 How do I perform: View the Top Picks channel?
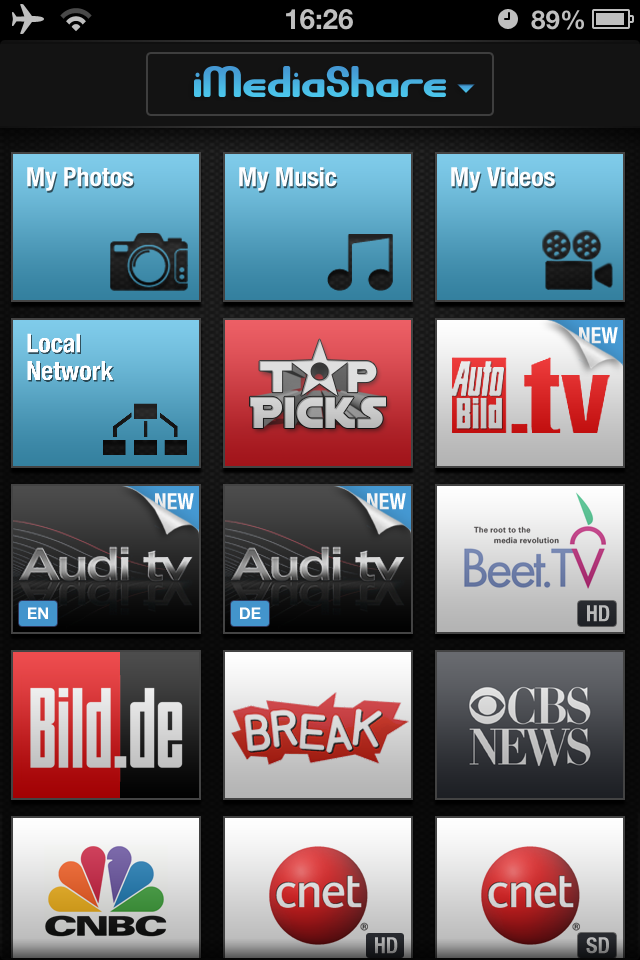coord(318,393)
